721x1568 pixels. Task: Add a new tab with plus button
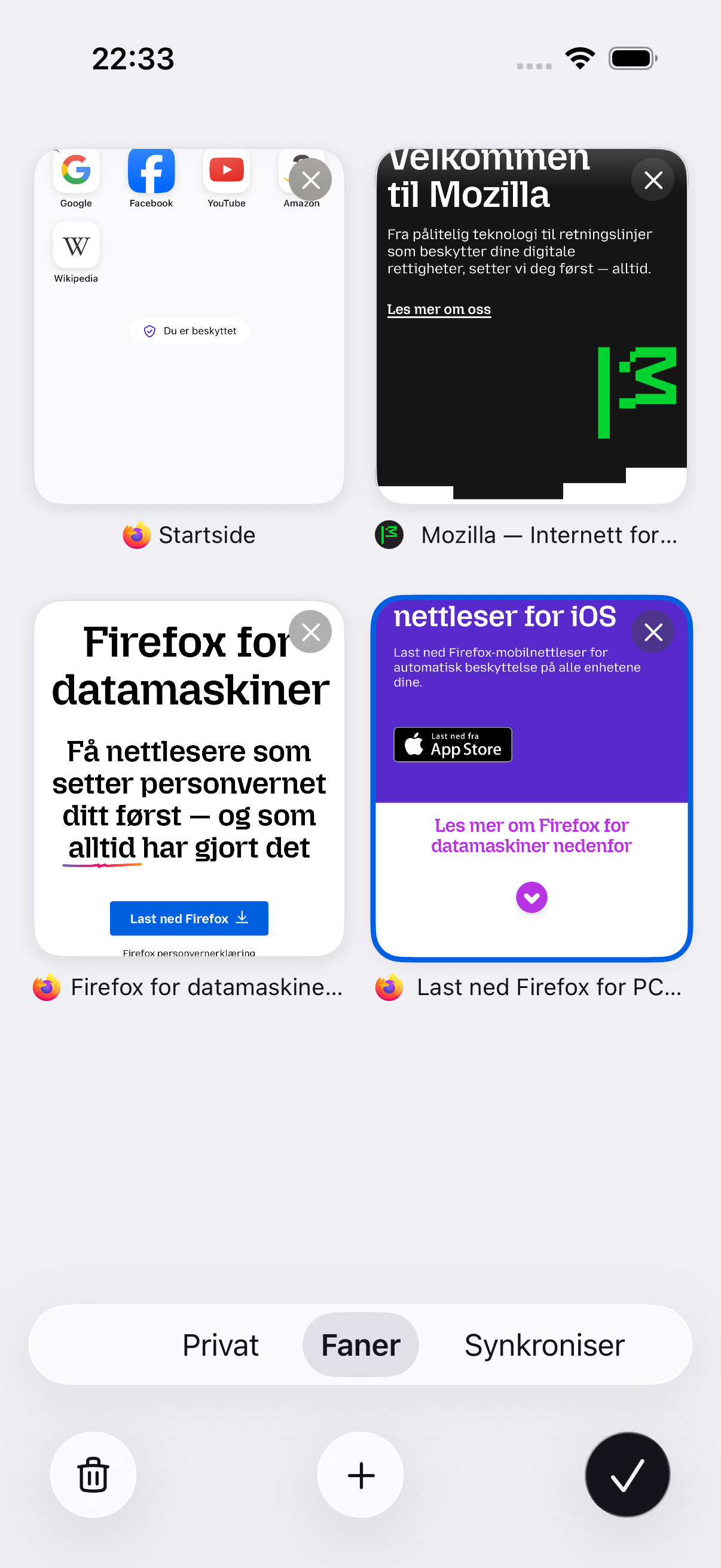tap(361, 1475)
